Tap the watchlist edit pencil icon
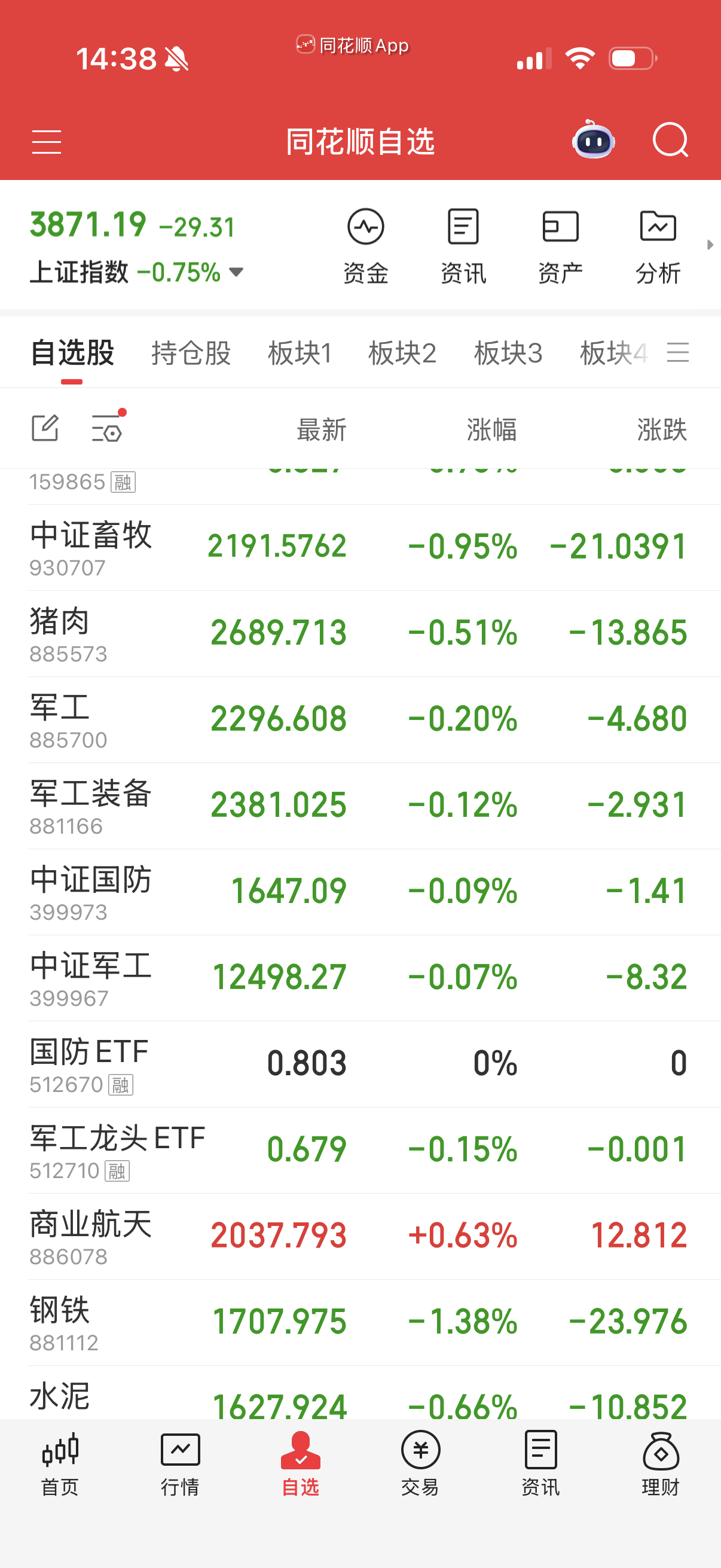Viewport: 721px width, 1568px height. [44, 428]
